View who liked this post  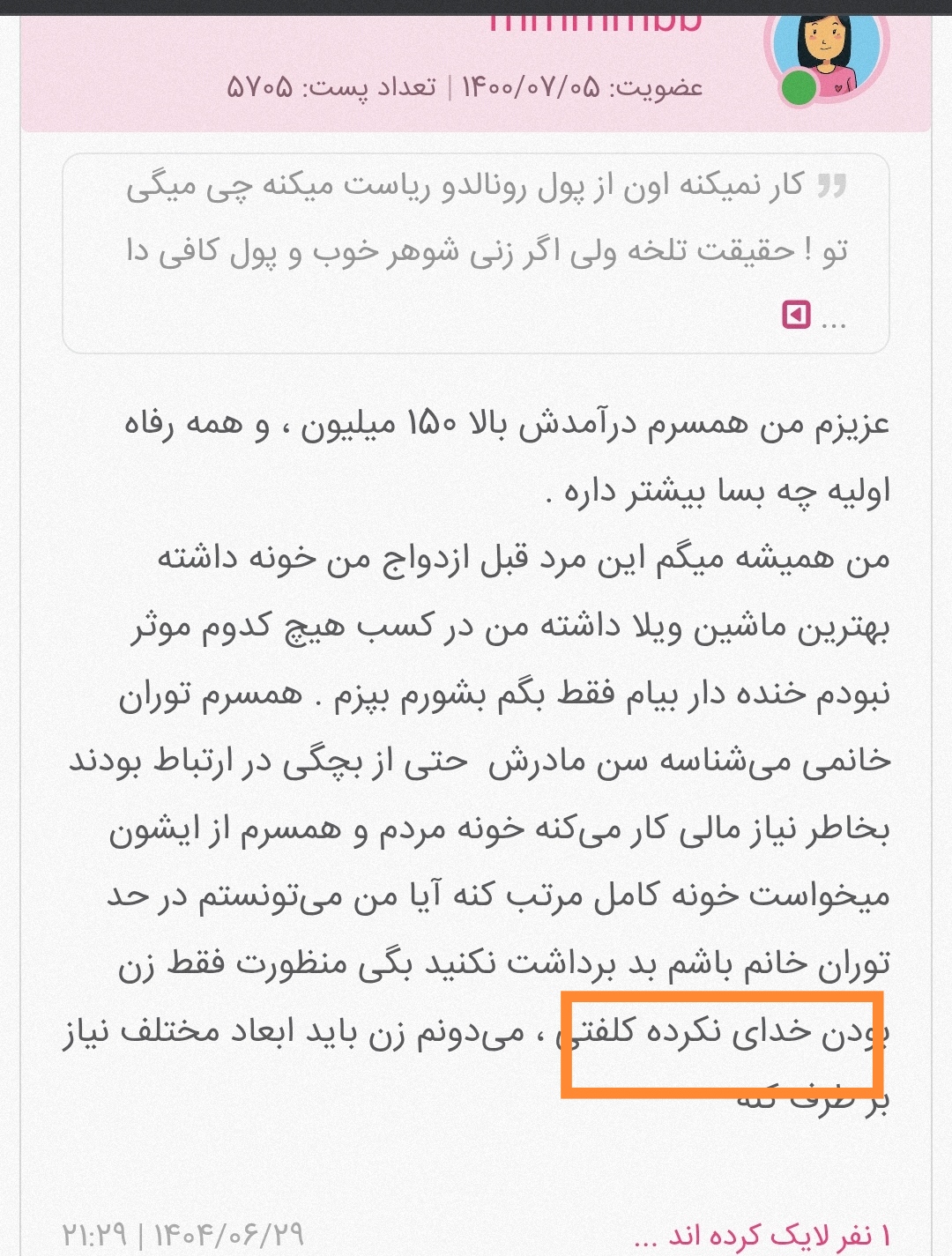click(762, 1235)
